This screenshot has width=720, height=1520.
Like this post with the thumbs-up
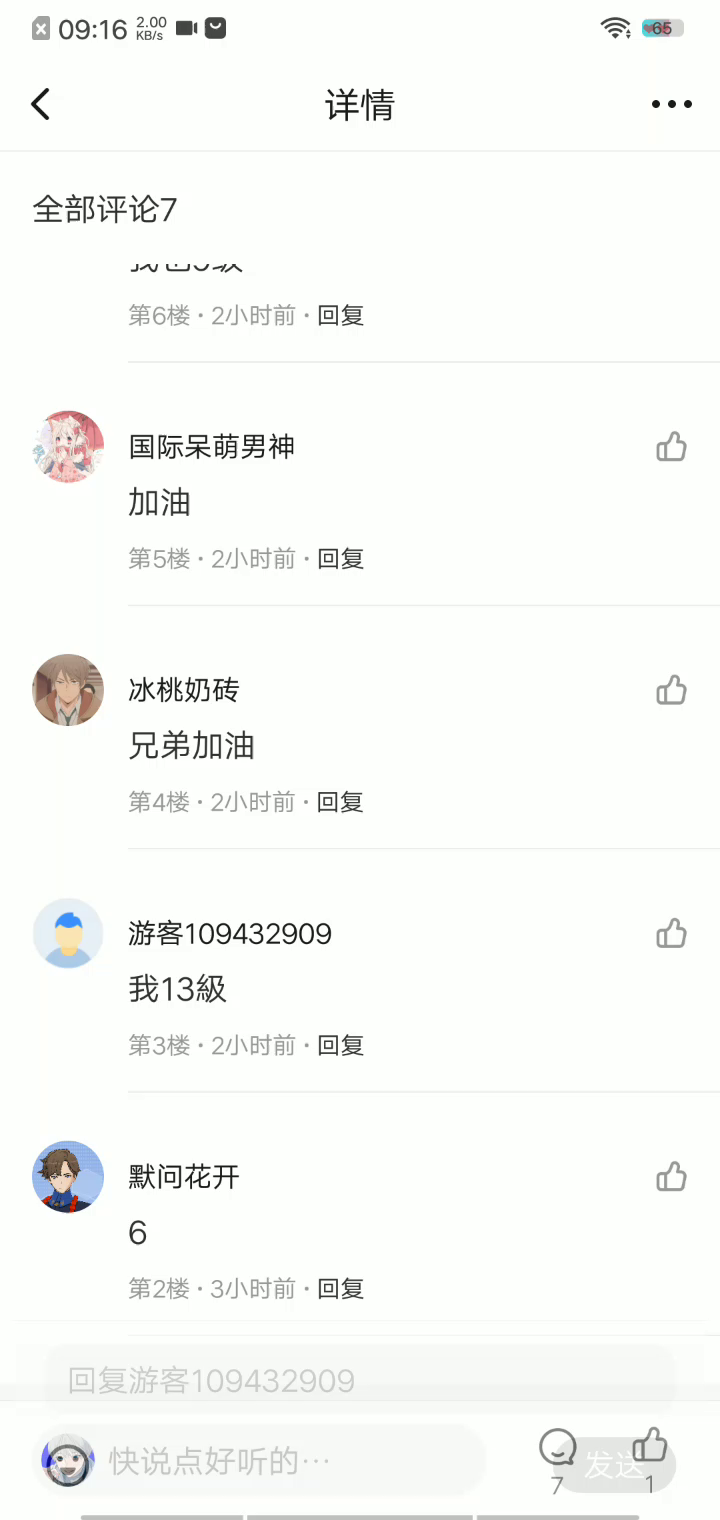[650, 1445]
